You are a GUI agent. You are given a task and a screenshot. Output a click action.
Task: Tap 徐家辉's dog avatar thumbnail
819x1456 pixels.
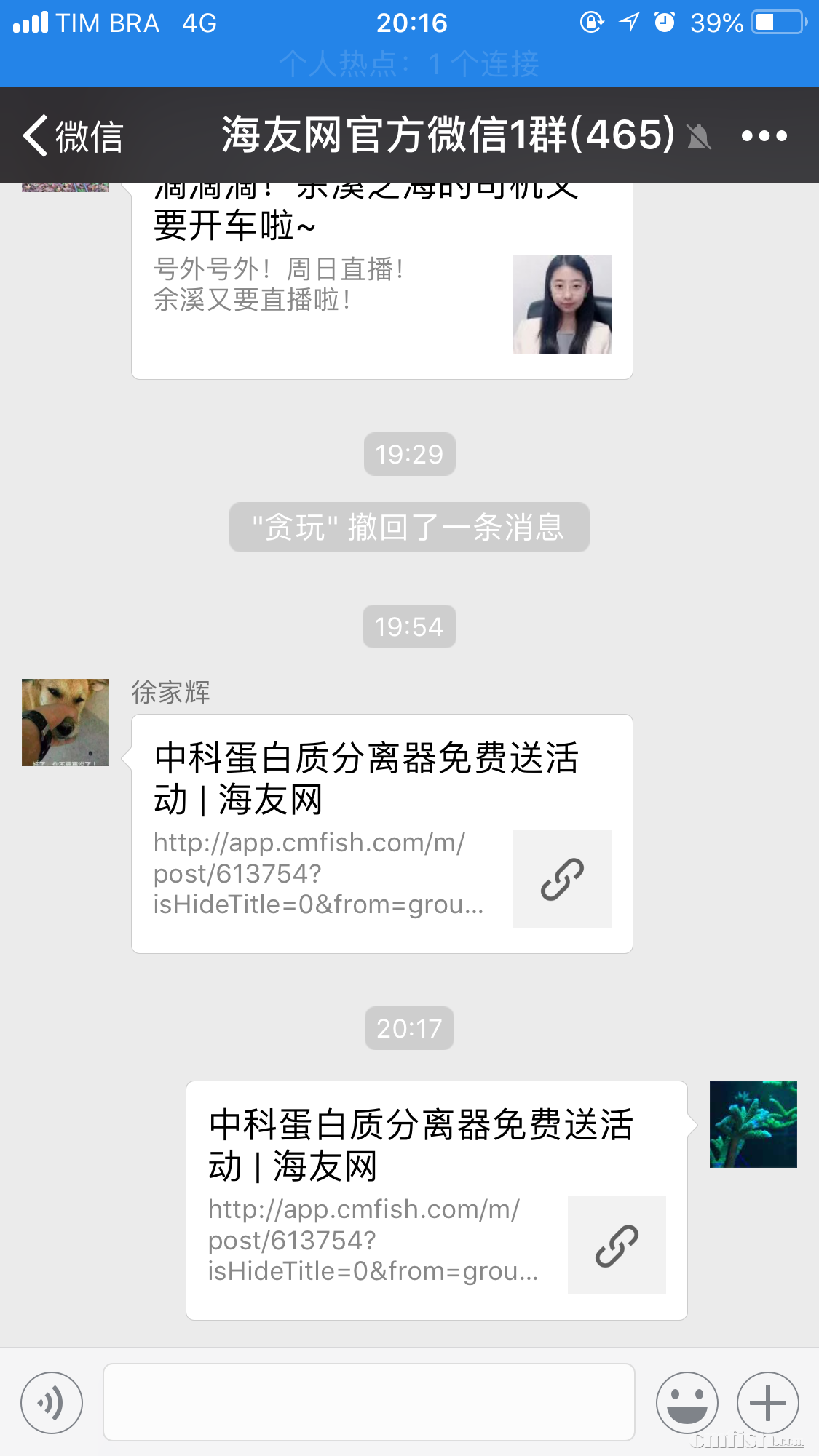tap(65, 721)
